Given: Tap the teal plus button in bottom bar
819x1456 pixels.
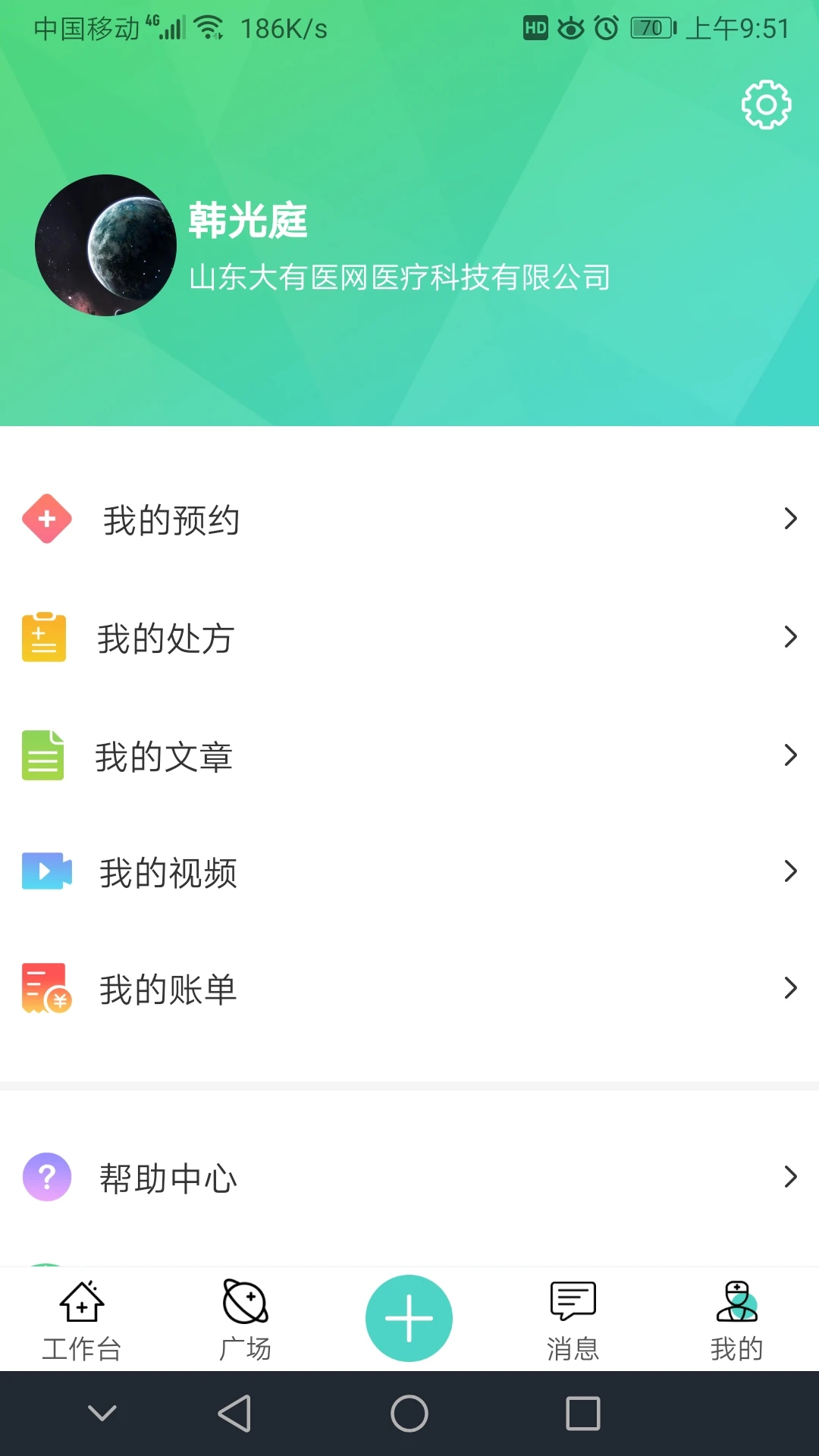Looking at the screenshot, I should pos(409,1318).
